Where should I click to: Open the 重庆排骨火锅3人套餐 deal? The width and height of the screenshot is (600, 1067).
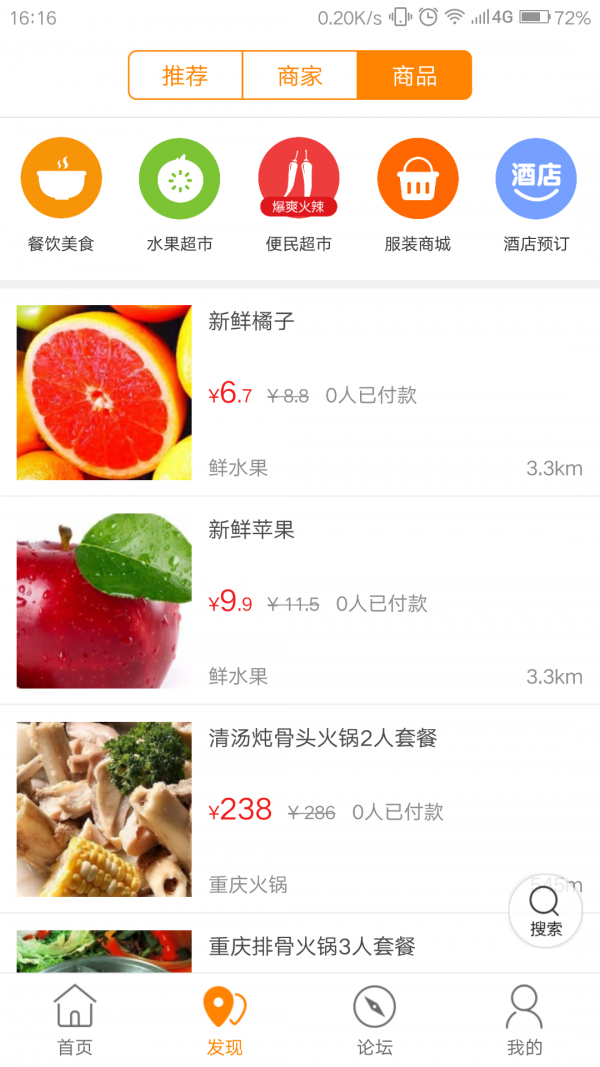click(x=300, y=948)
